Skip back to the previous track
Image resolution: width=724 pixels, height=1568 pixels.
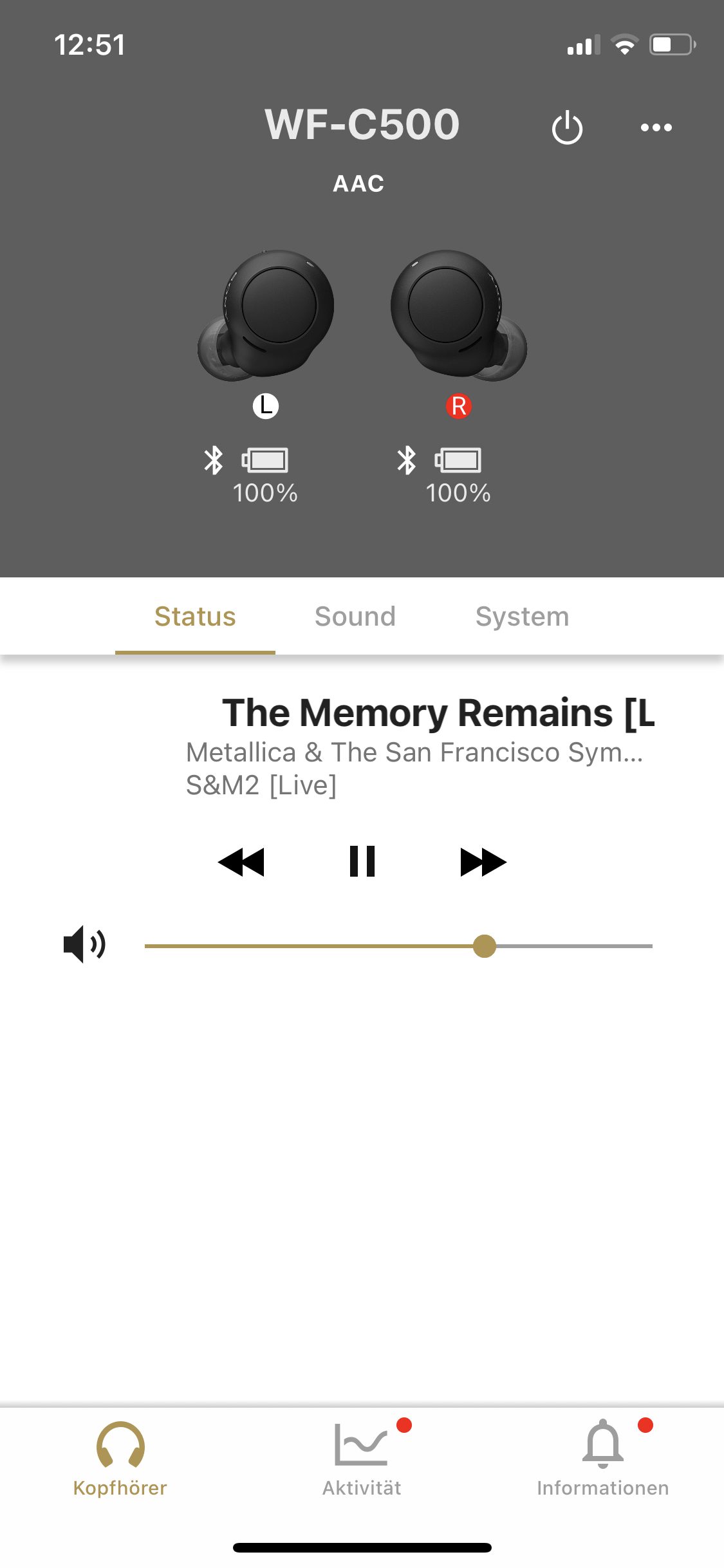click(x=241, y=862)
